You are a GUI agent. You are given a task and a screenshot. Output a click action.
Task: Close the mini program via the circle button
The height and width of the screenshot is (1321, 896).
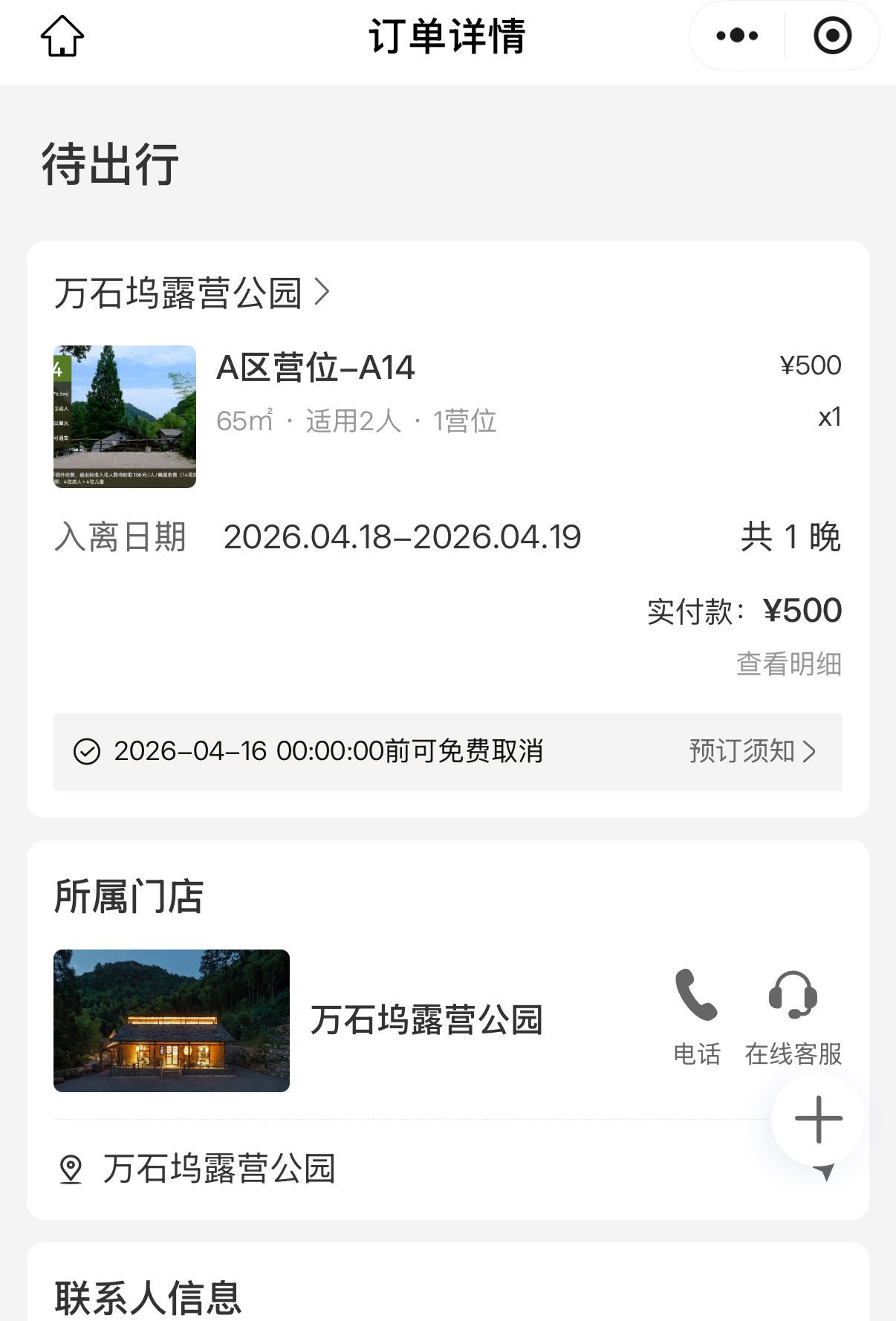click(x=832, y=36)
